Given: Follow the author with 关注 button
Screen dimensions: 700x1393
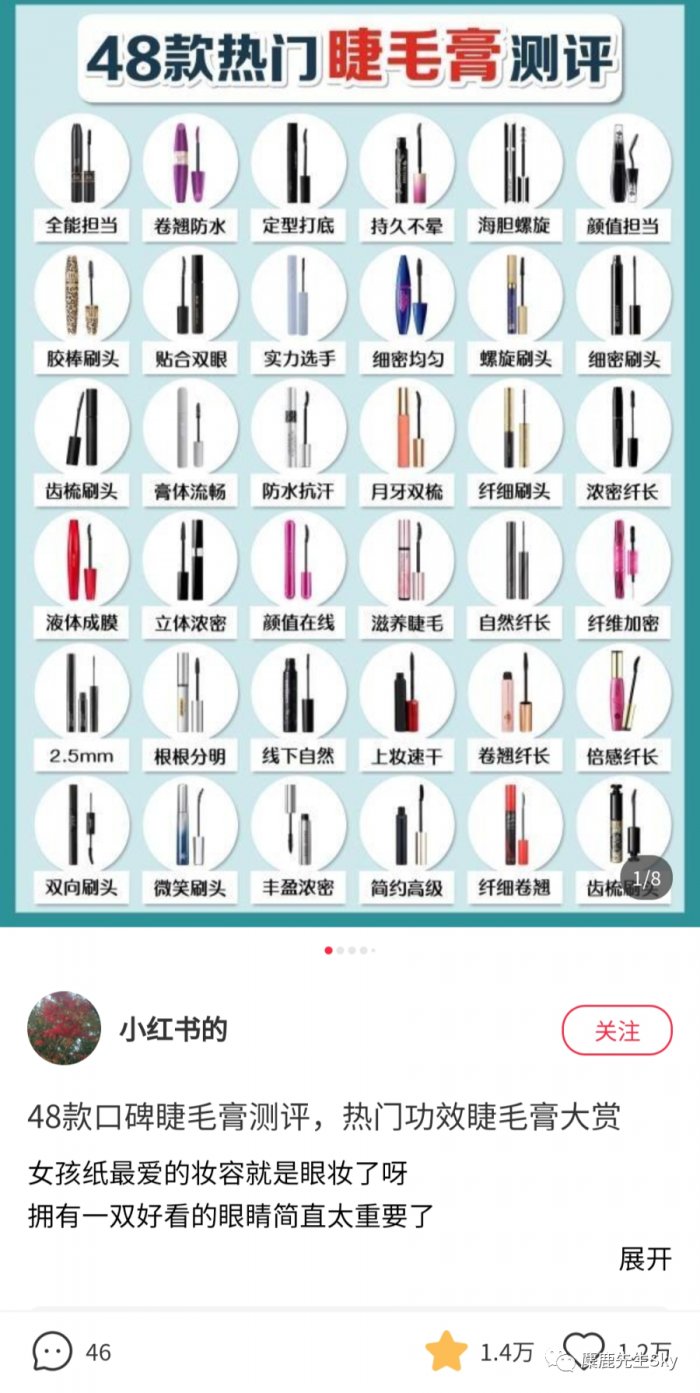Looking at the screenshot, I should click(x=616, y=1030).
